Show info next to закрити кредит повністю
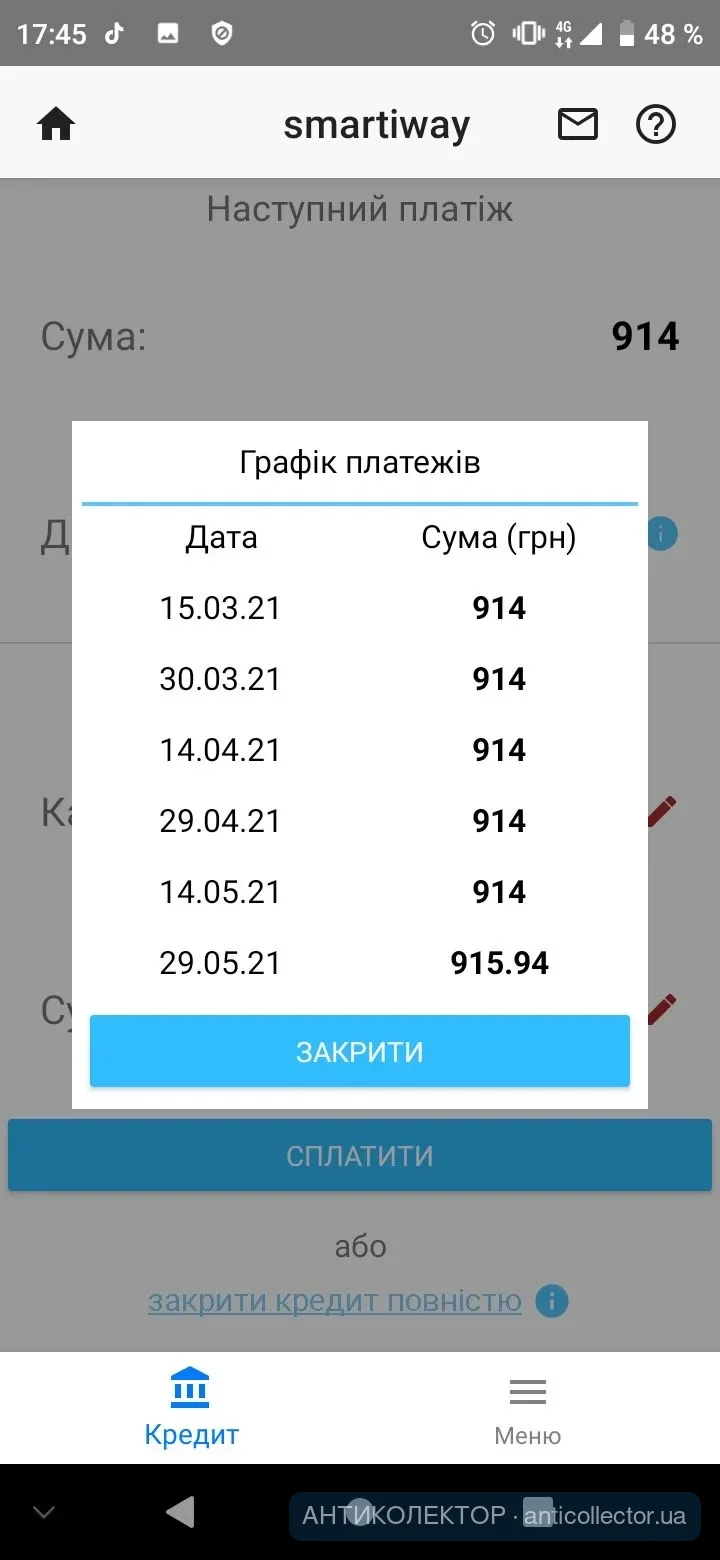Image resolution: width=720 pixels, height=1560 pixels. [552, 1301]
